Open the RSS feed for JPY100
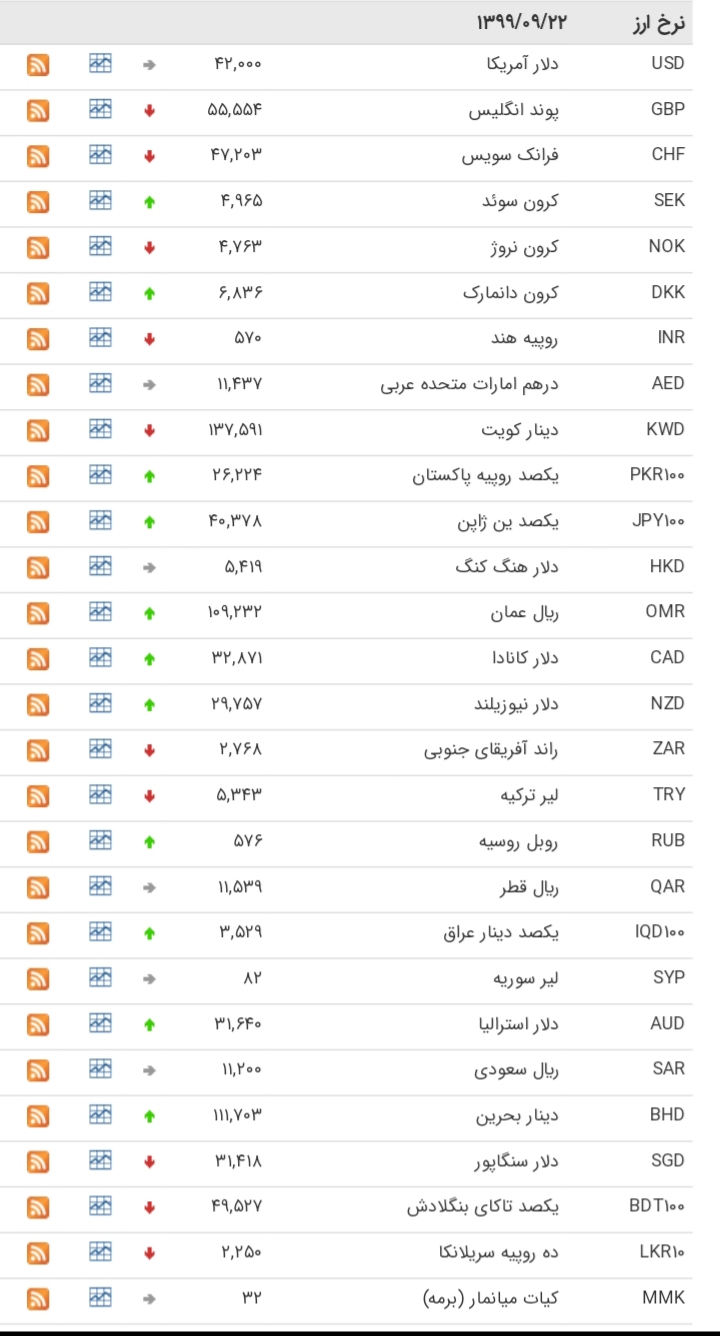The height and width of the screenshot is (1336, 720). [x=38, y=521]
